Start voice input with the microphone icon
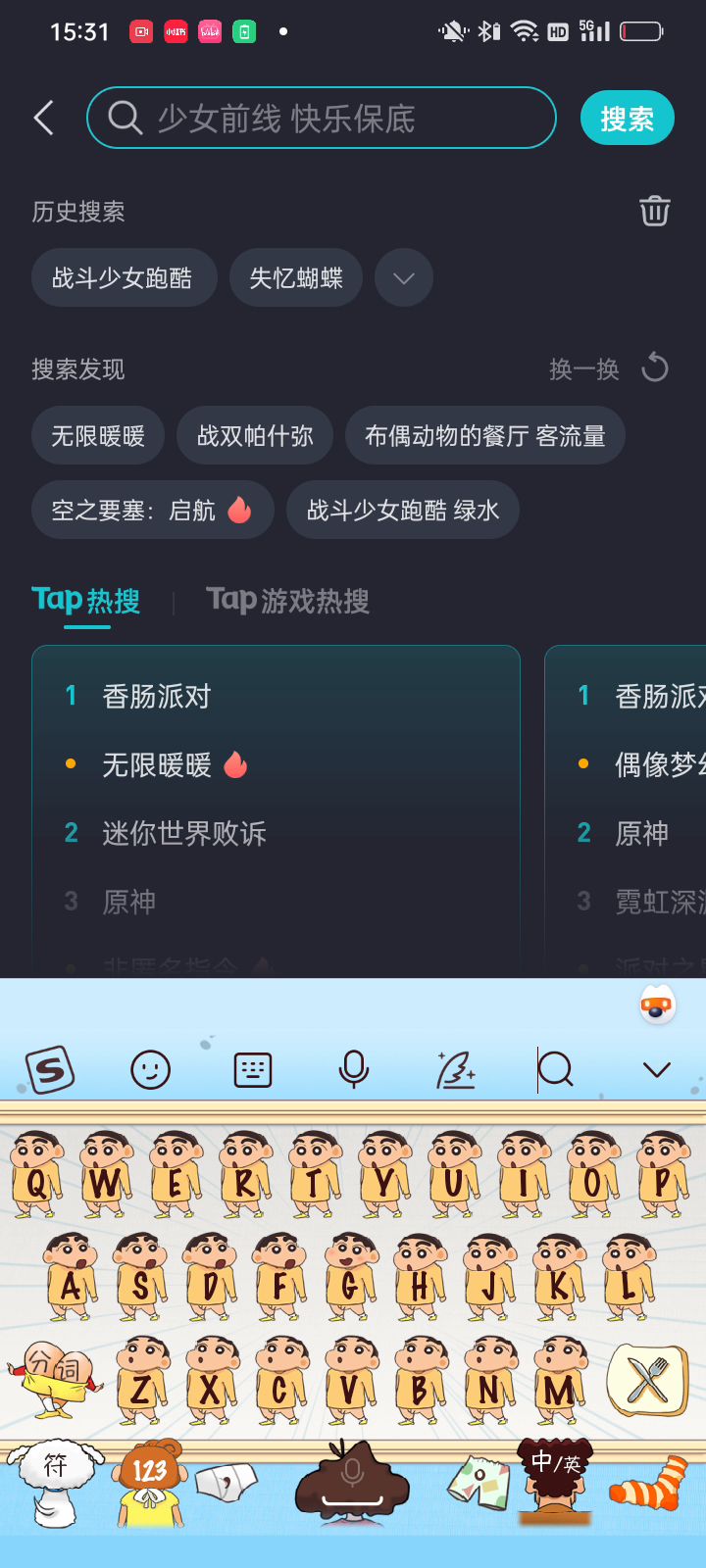 [353, 1069]
